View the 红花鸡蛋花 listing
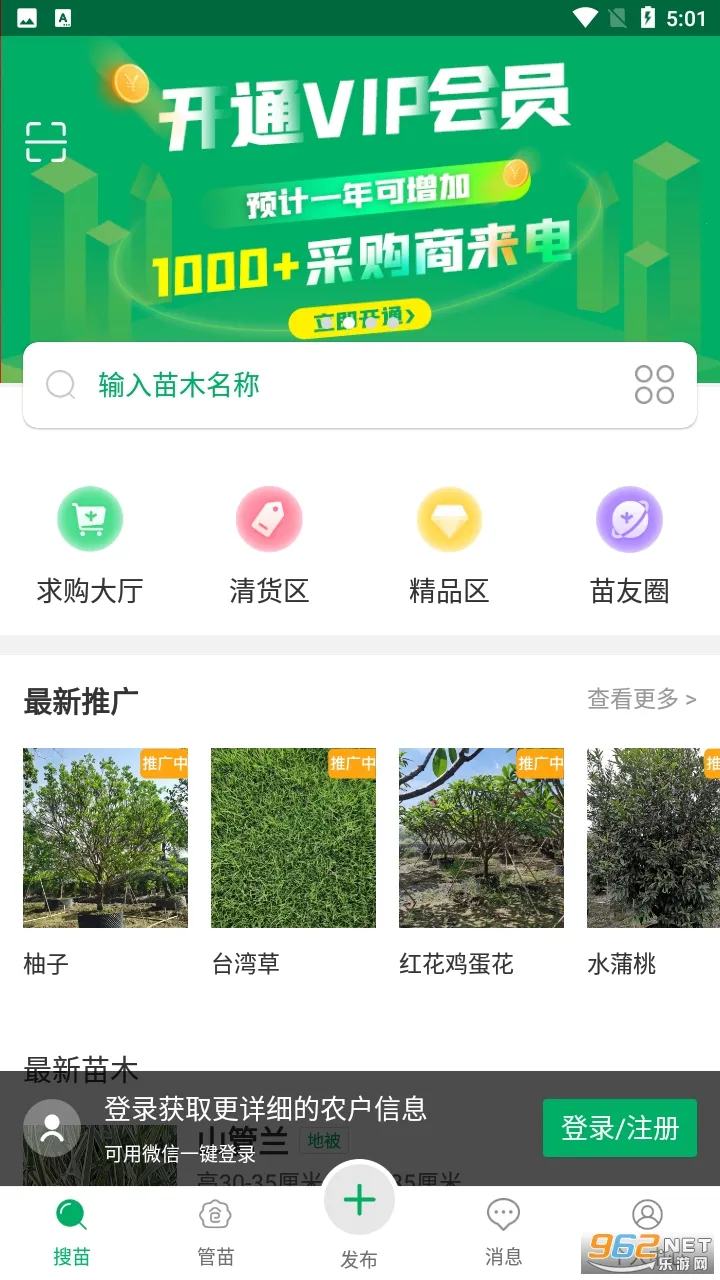Viewport: 720px width, 1280px height. coord(481,838)
